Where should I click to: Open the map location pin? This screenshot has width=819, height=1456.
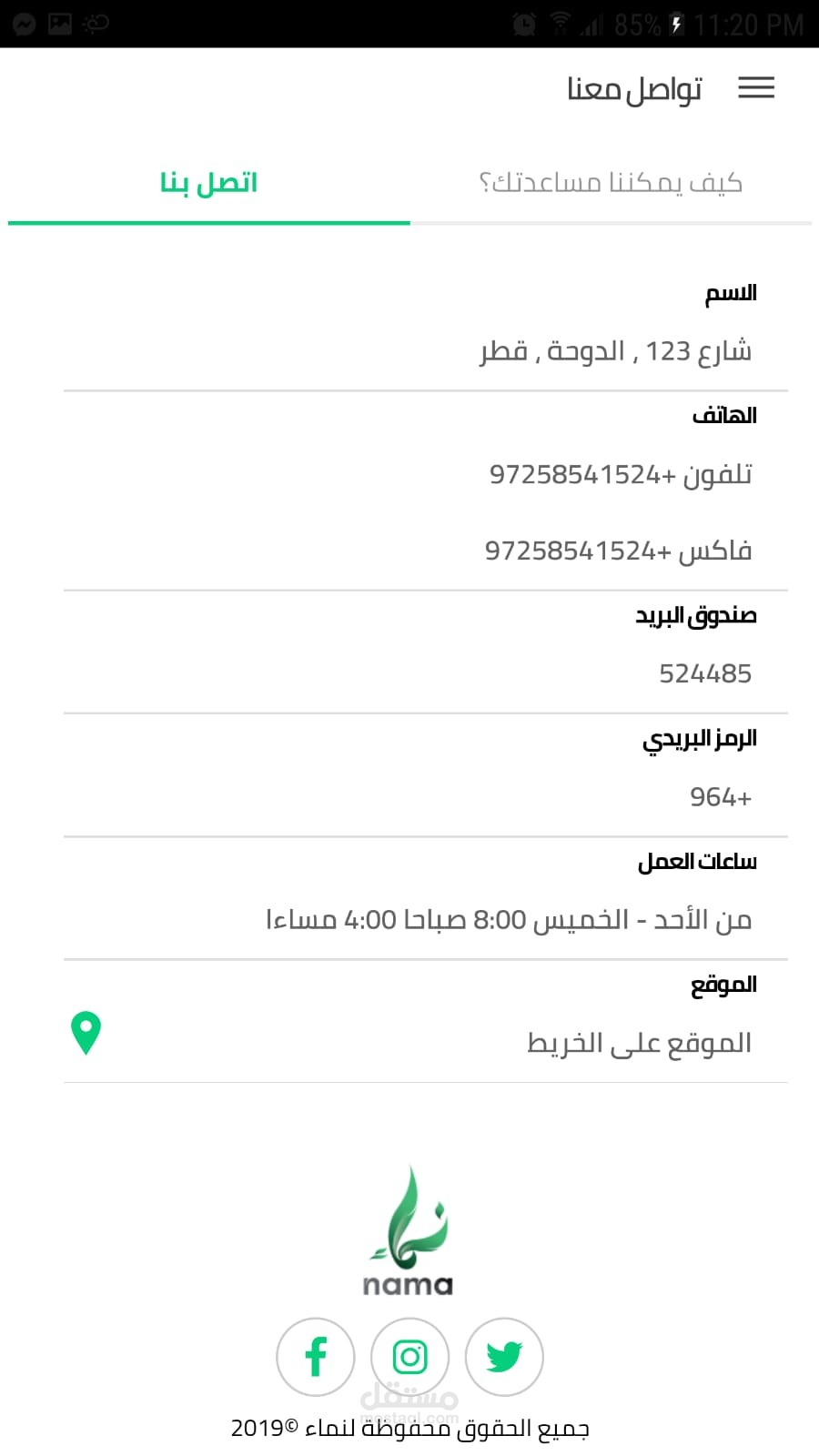(x=86, y=1033)
